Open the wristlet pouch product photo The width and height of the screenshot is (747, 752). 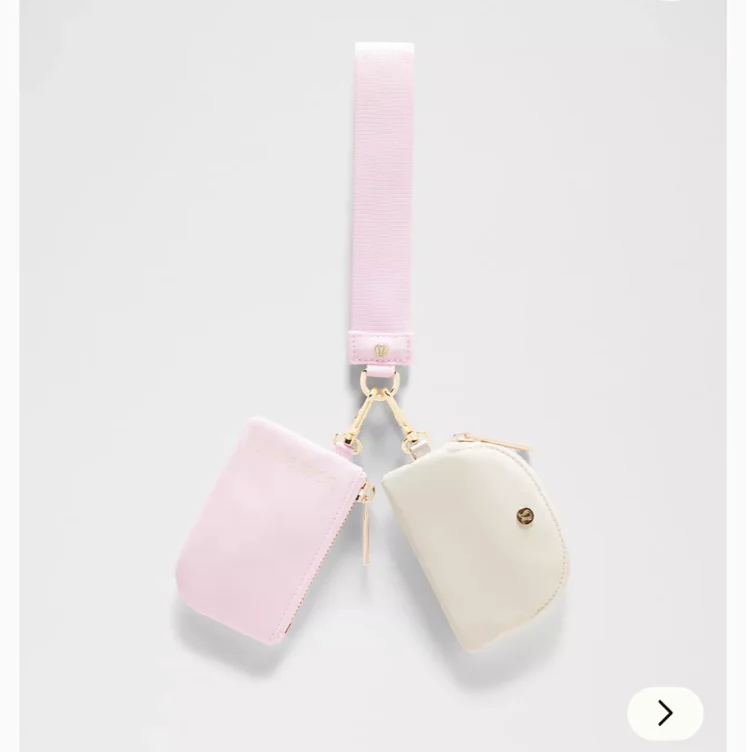point(373,376)
